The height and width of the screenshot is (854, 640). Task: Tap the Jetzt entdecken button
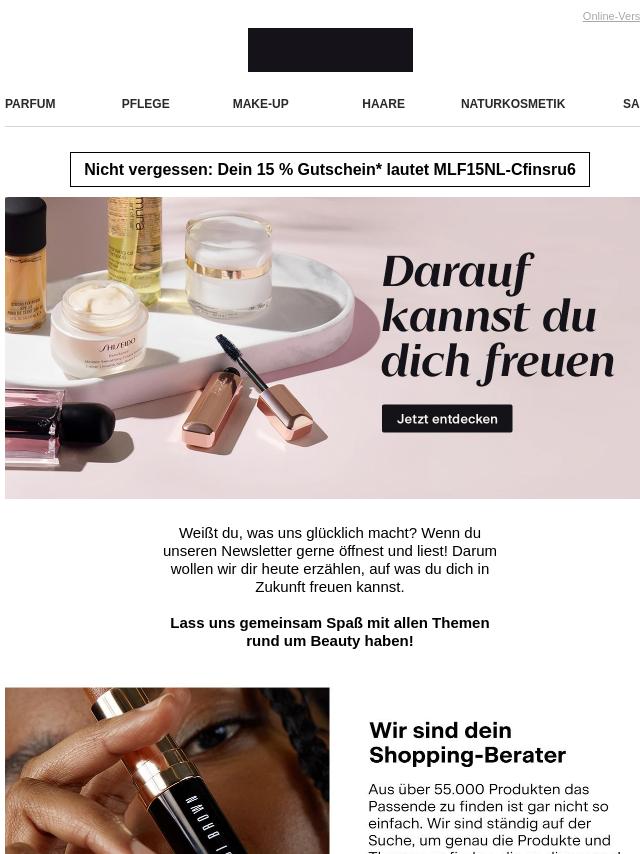coord(447,419)
